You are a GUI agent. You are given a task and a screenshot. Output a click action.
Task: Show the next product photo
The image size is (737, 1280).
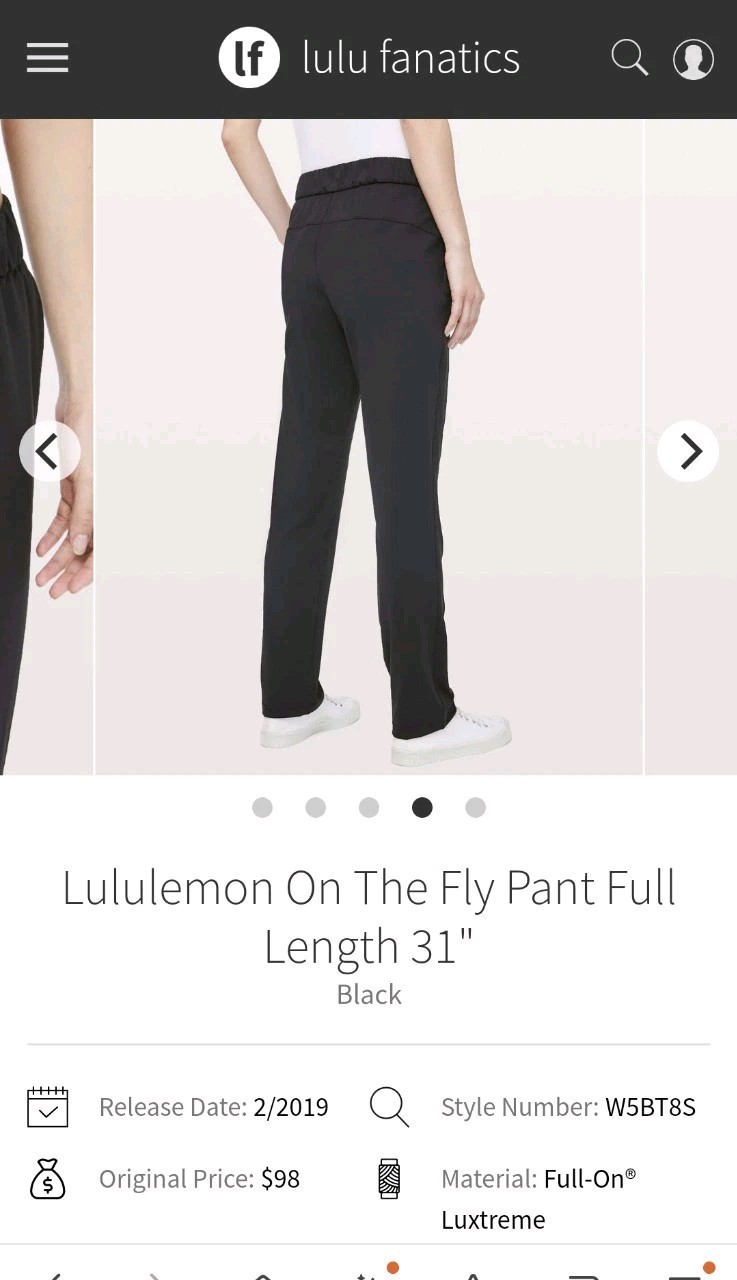688,452
